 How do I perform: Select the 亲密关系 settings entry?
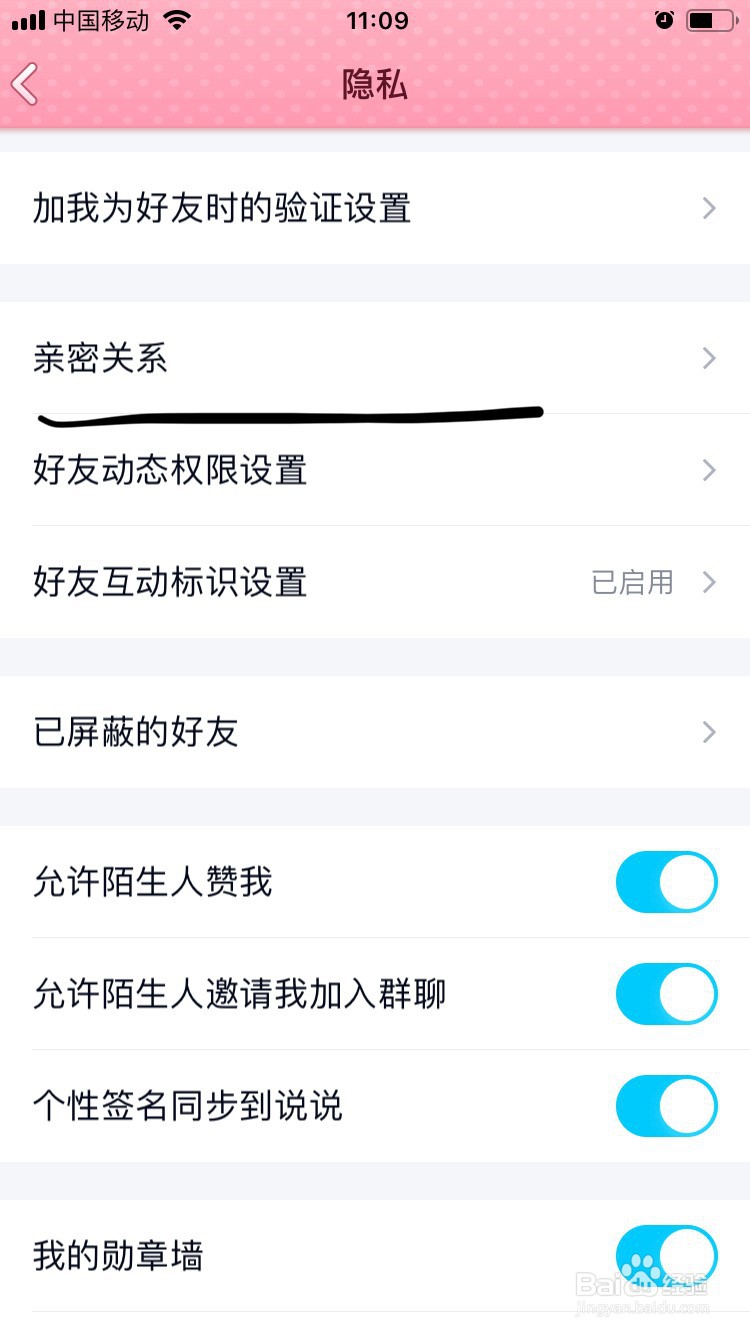(x=98, y=358)
